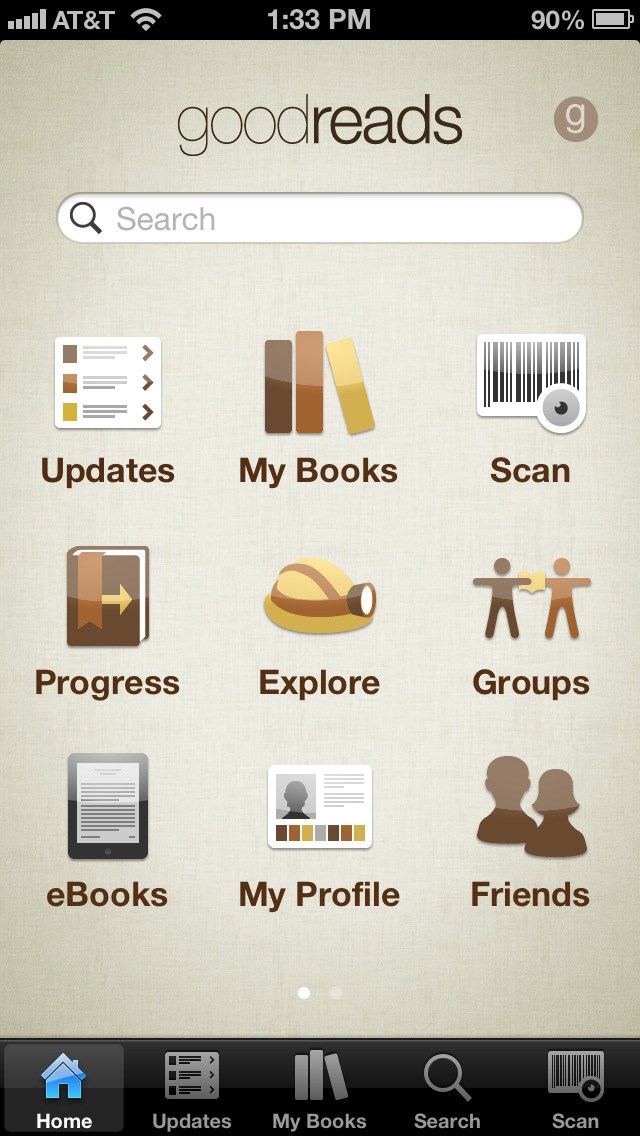Open reading Progress
Image resolution: width=640 pixels, height=1136 pixels.
click(107, 622)
